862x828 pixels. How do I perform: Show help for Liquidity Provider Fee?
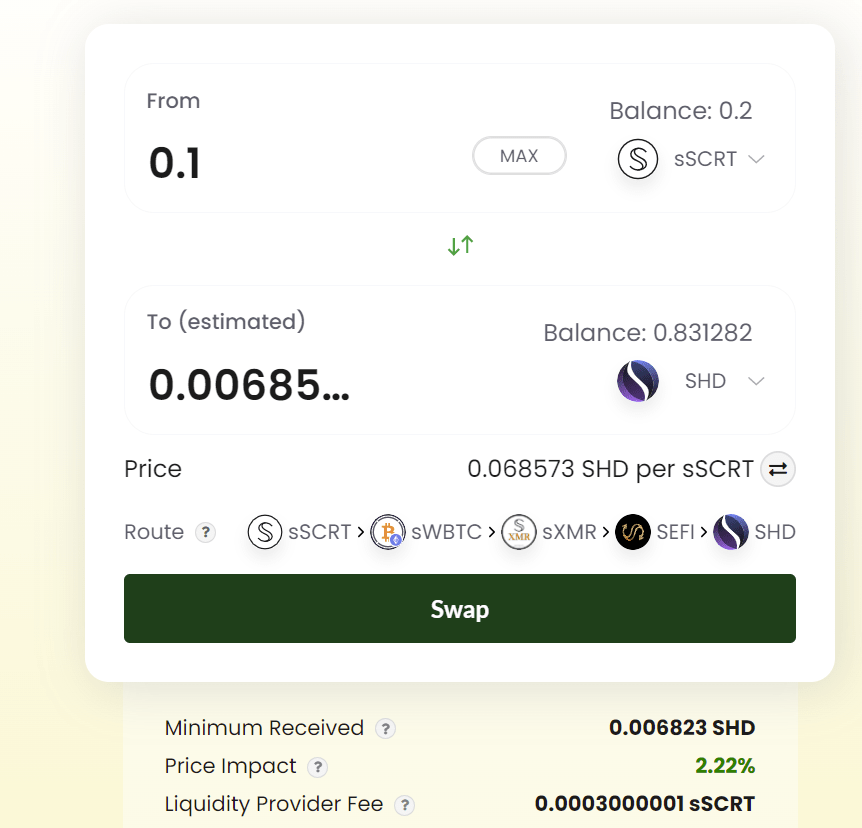pyautogui.click(x=404, y=804)
